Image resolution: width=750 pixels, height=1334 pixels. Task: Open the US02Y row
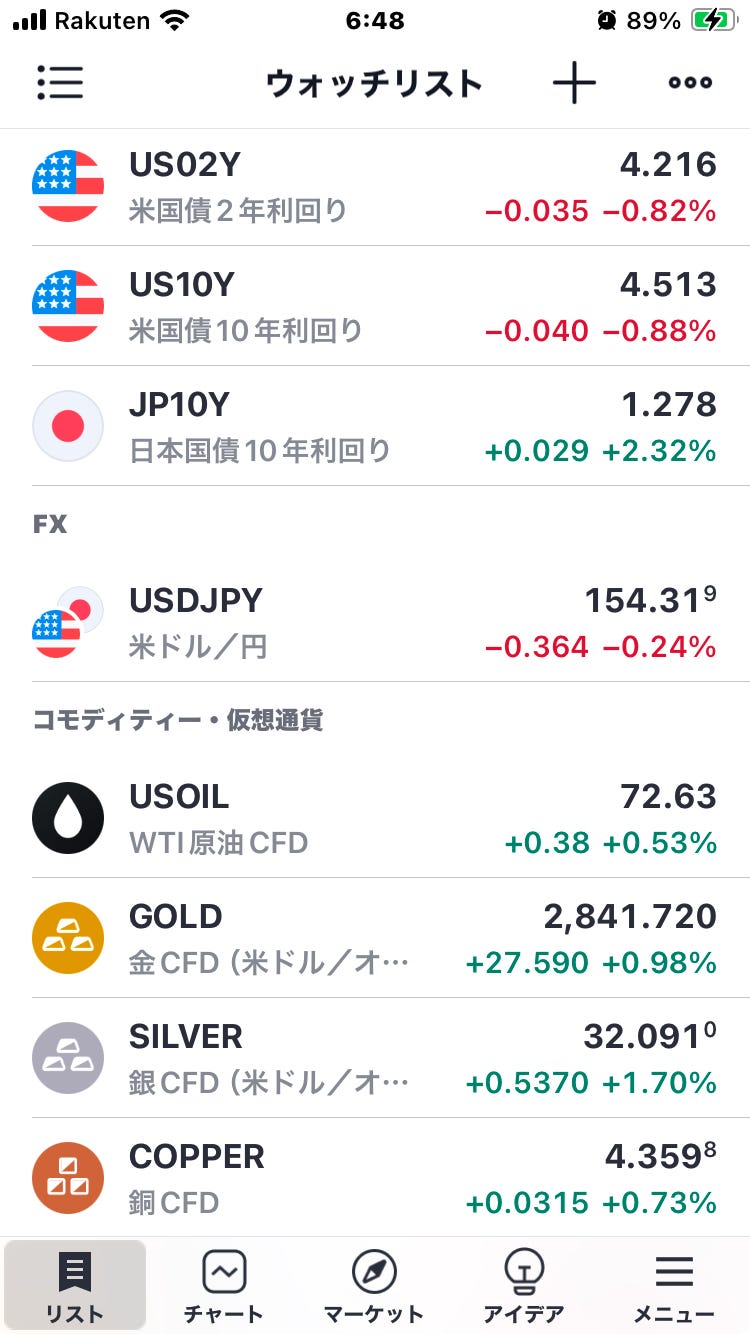tap(375, 187)
